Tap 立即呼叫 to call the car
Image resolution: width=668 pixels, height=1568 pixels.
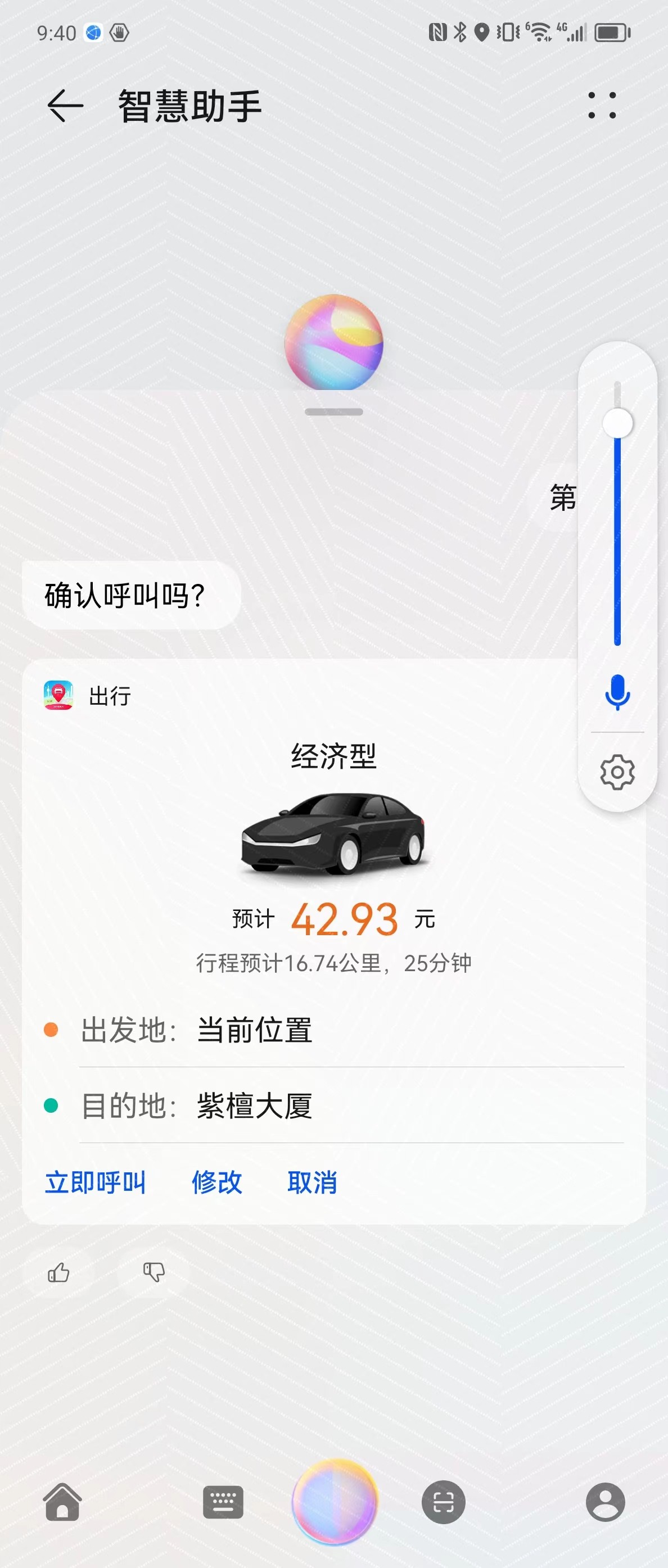[x=96, y=1182]
